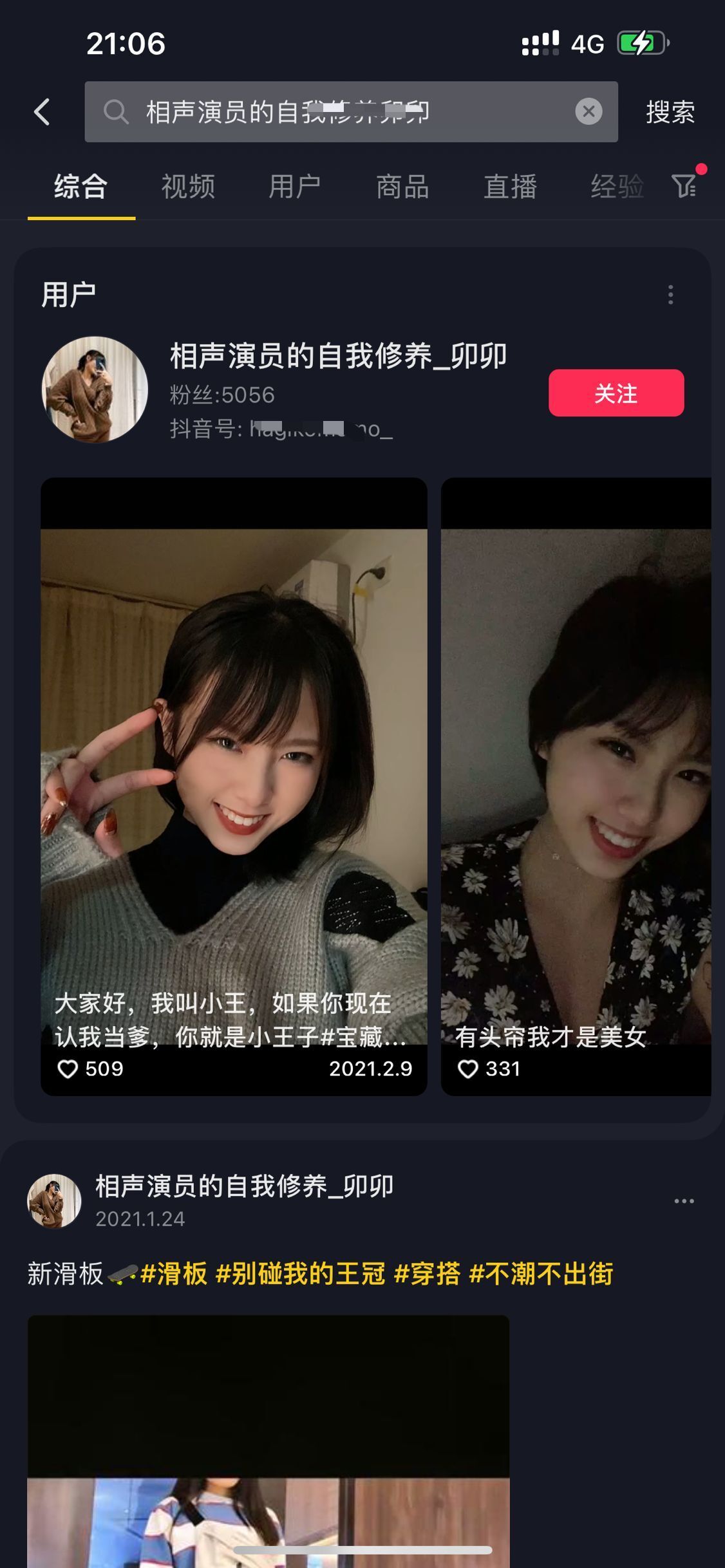This screenshot has width=725, height=1568.
Task: Open the #不潮不出街 hashtag
Action: (x=541, y=1274)
